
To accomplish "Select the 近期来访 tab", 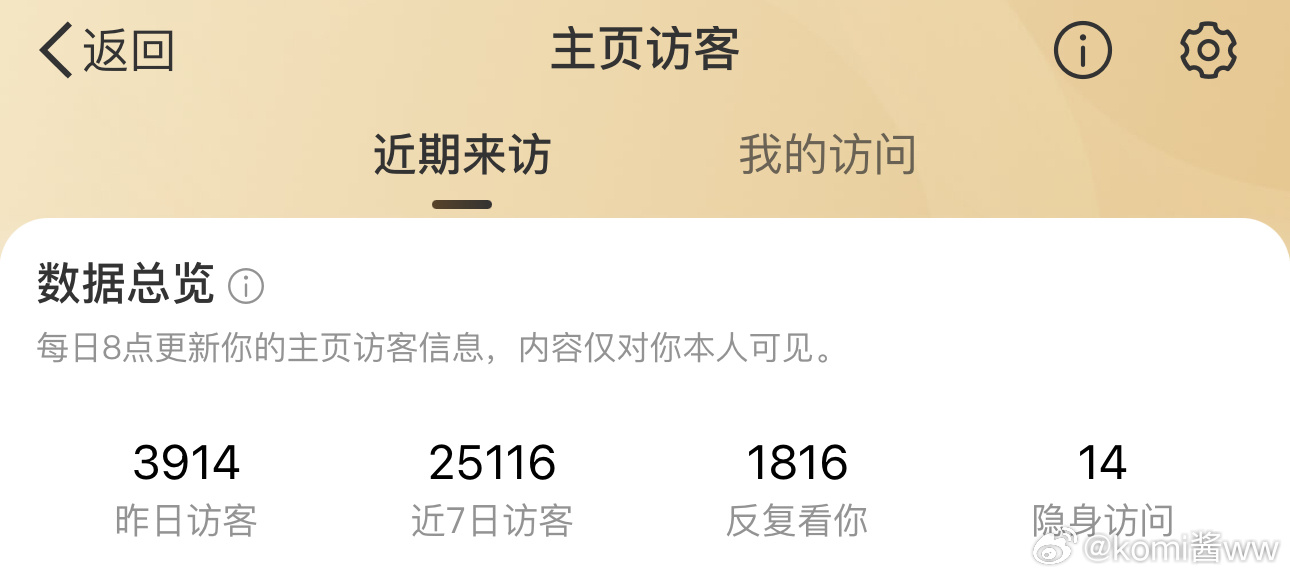I will [462, 157].
